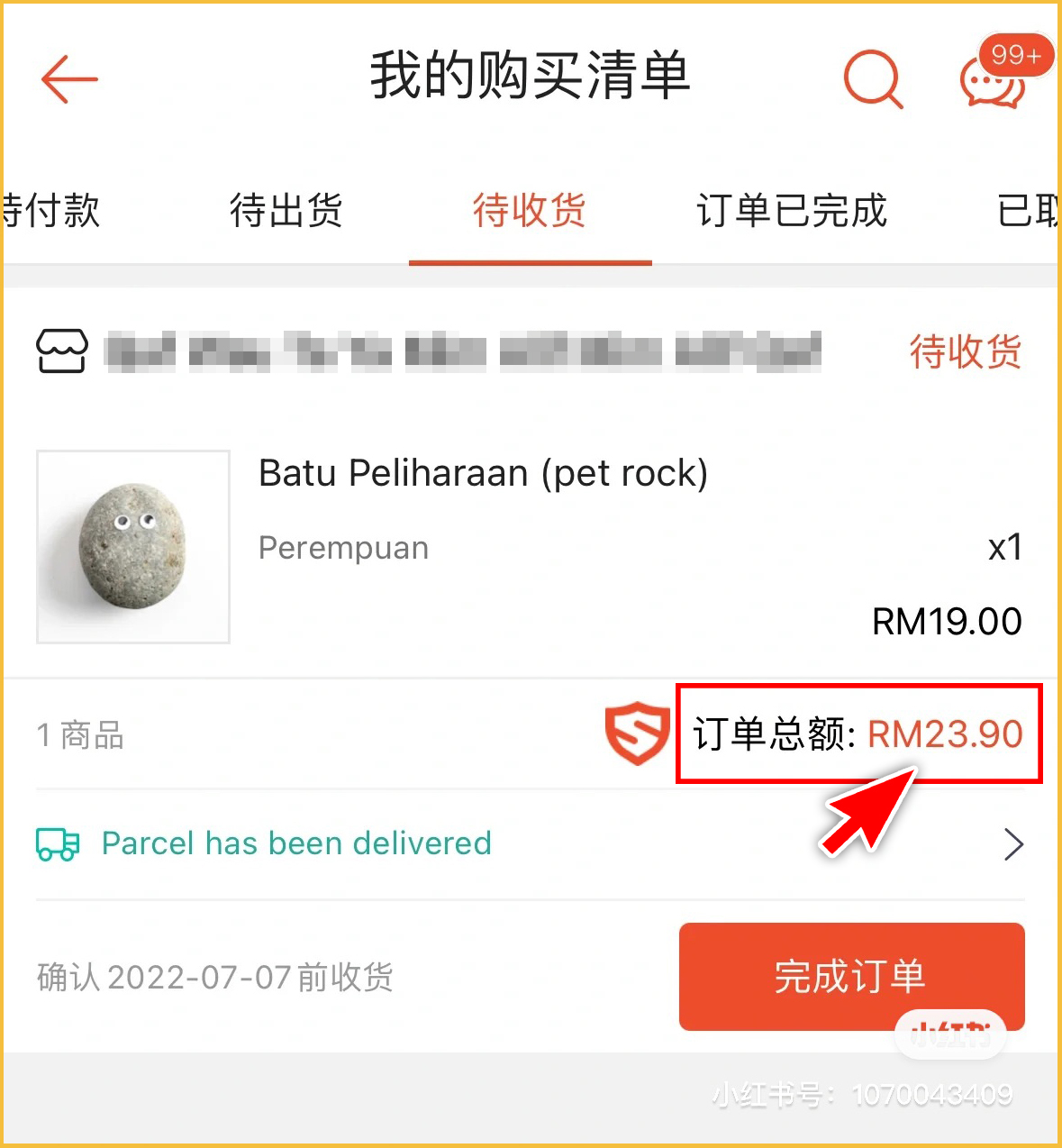Open the blurred shop name row
The height and width of the screenshot is (1148, 1062).
tap(461, 351)
